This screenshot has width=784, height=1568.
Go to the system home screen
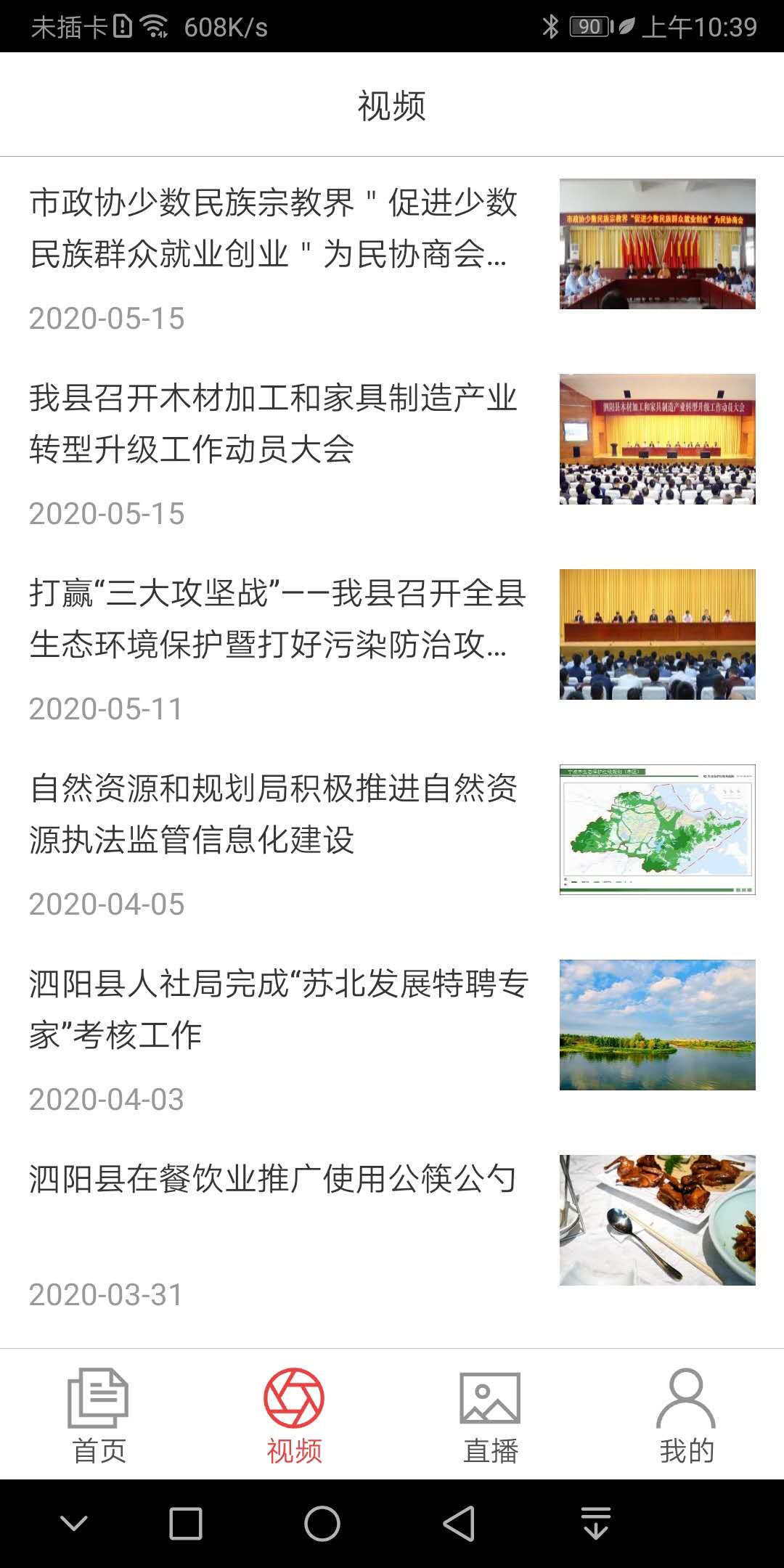(322, 1523)
